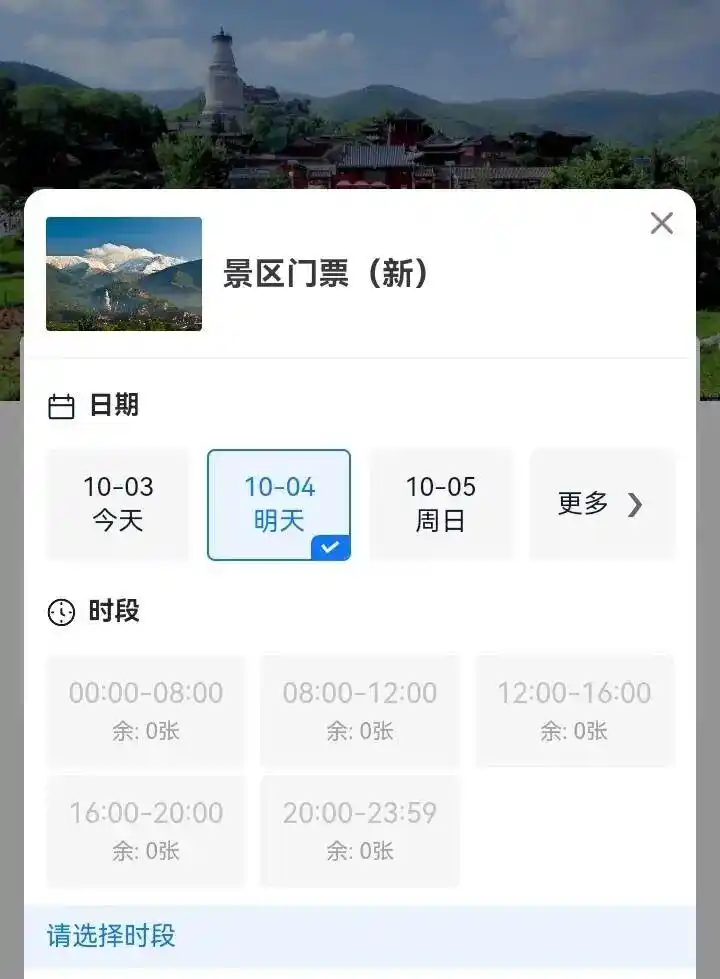The width and height of the screenshot is (720, 979).
Task: Click the right arrow inside the 更多 button
Action: point(634,505)
